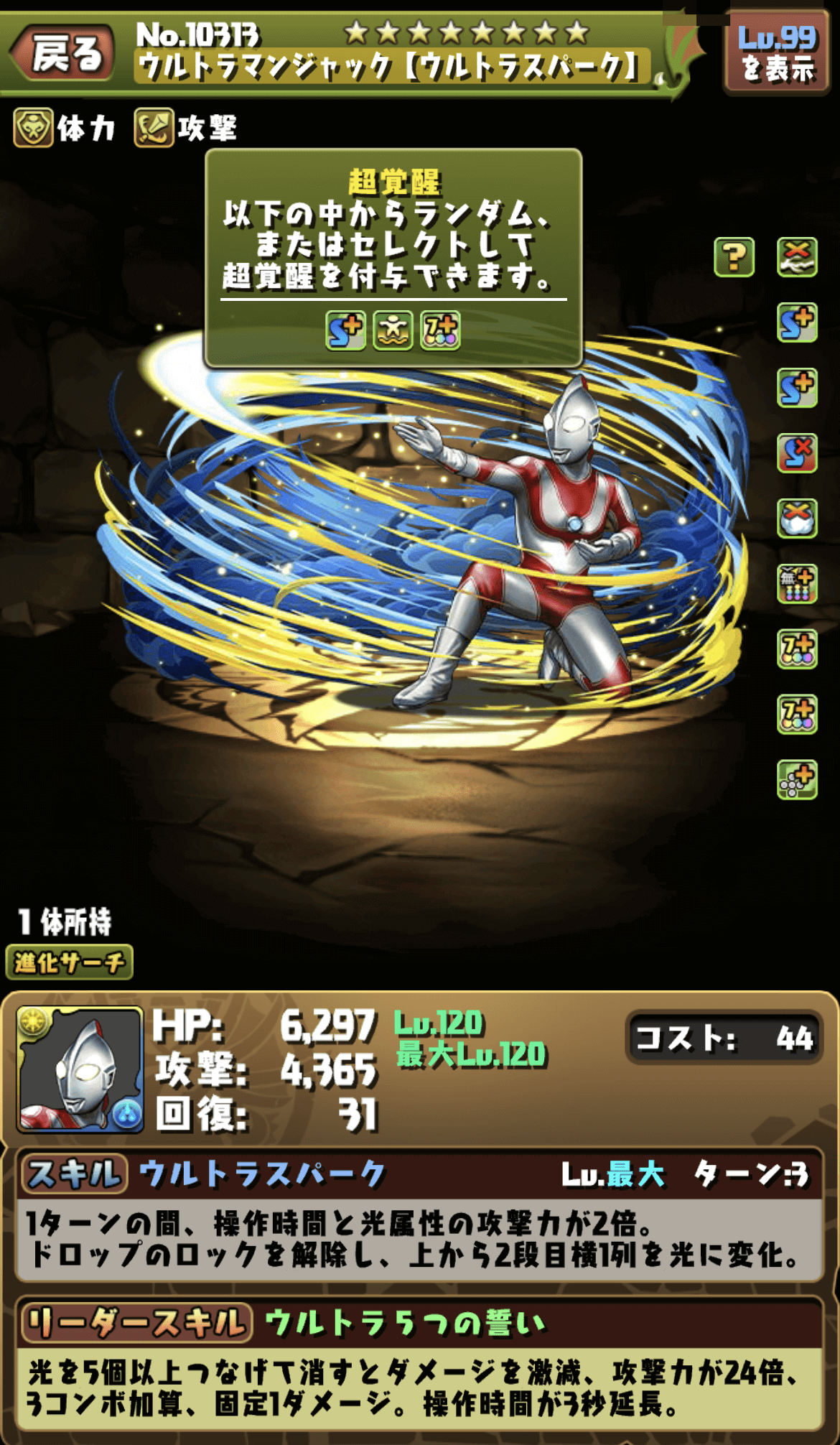
Task: Open the Ultraman Jack portrait icon
Action: tap(80, 1069)
